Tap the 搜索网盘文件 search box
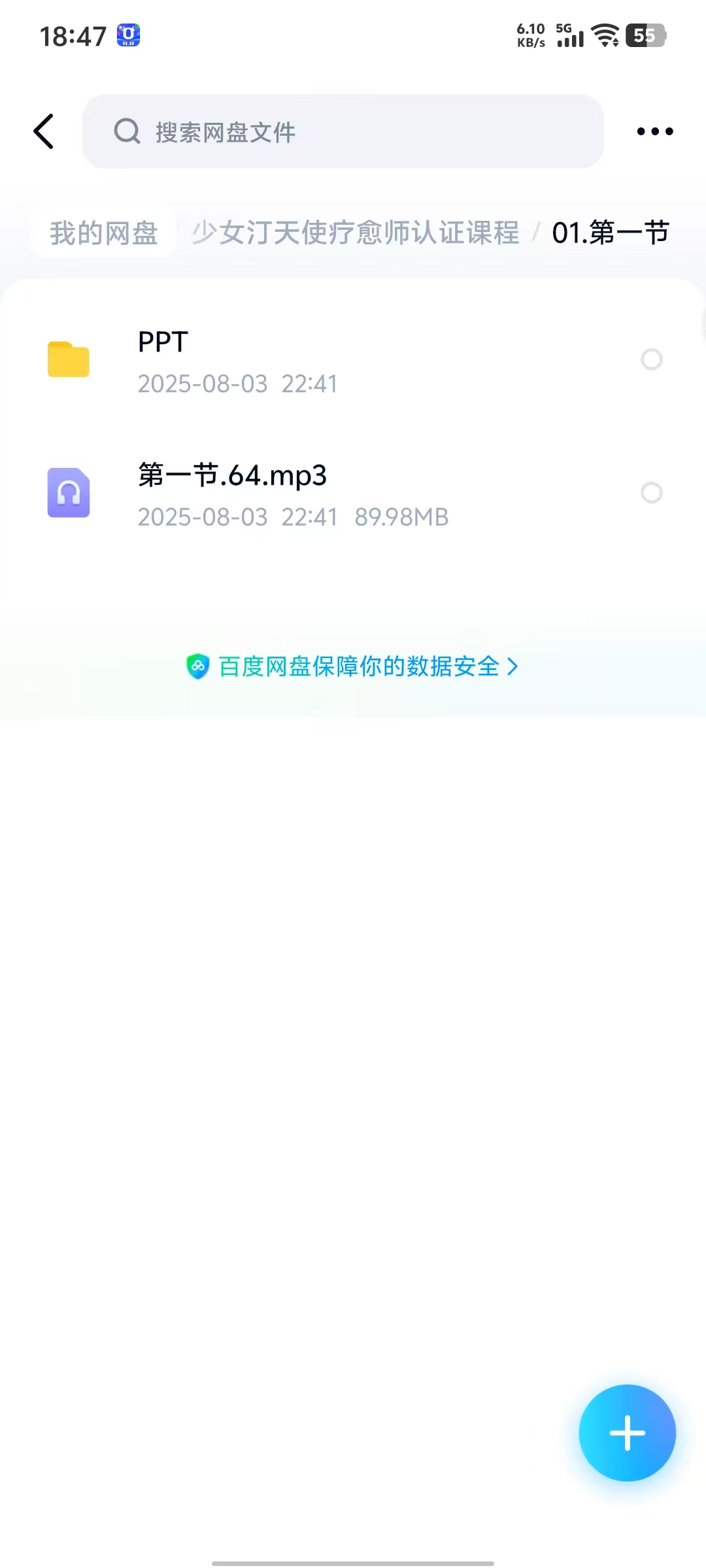 (x=343, y=131)
